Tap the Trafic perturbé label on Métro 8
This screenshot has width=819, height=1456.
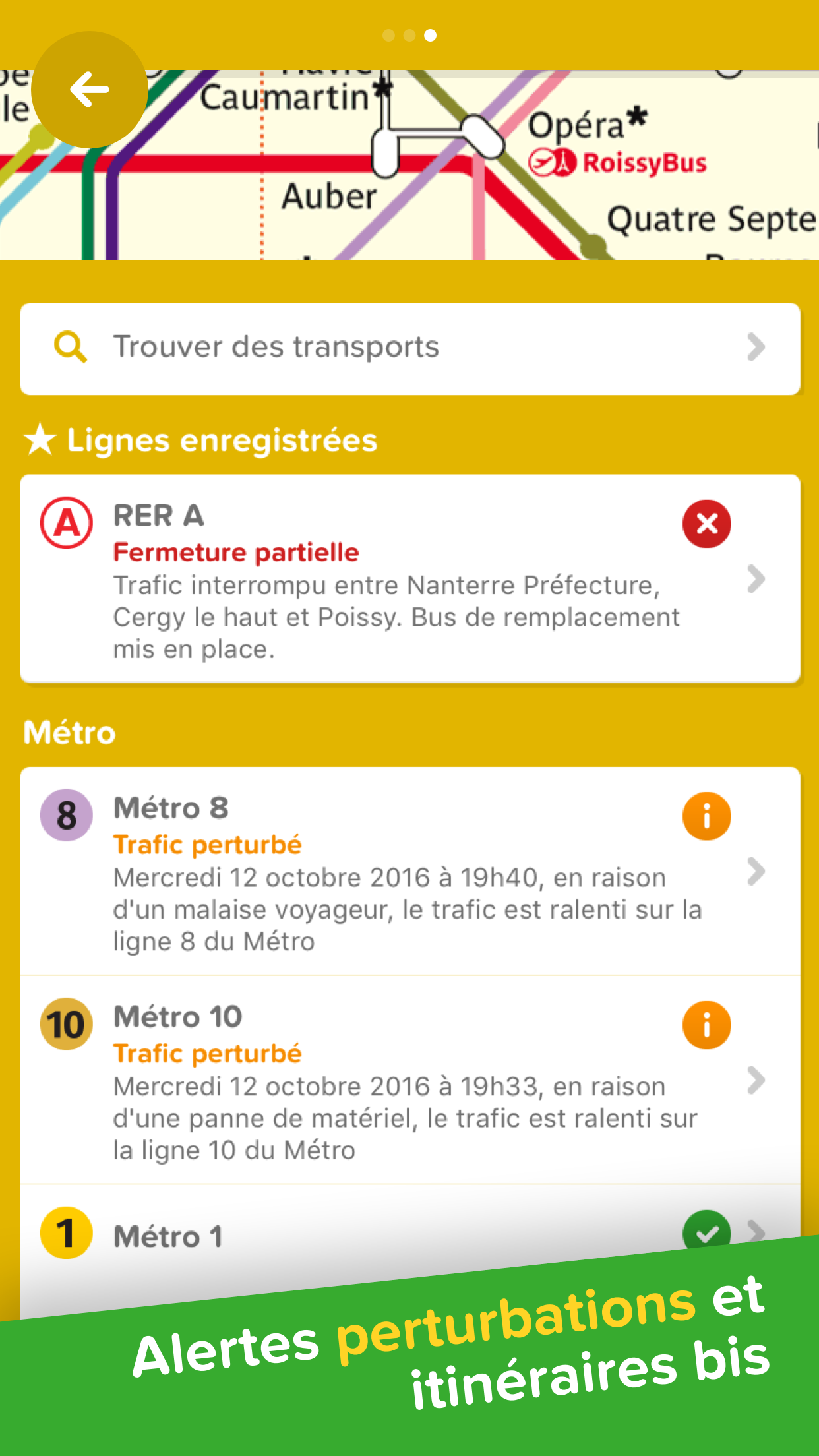click(208, 844)
